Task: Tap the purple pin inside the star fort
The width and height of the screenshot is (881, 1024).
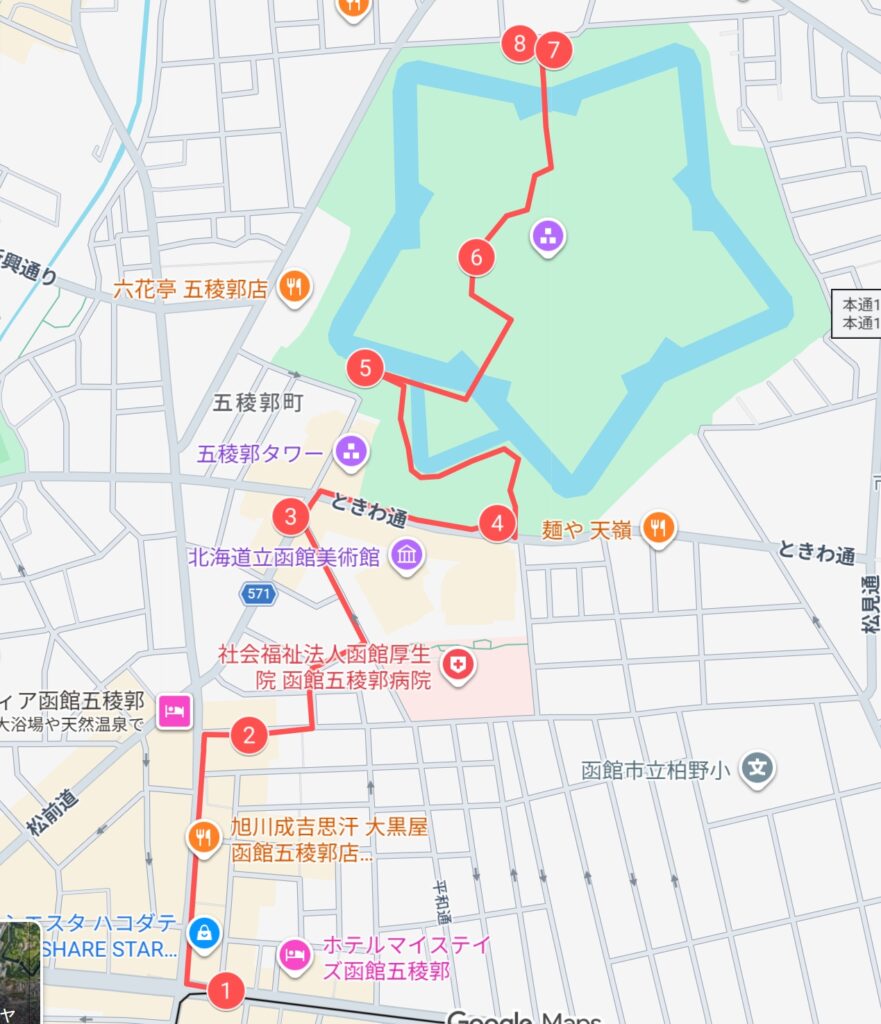Action: tap(548, 237)
